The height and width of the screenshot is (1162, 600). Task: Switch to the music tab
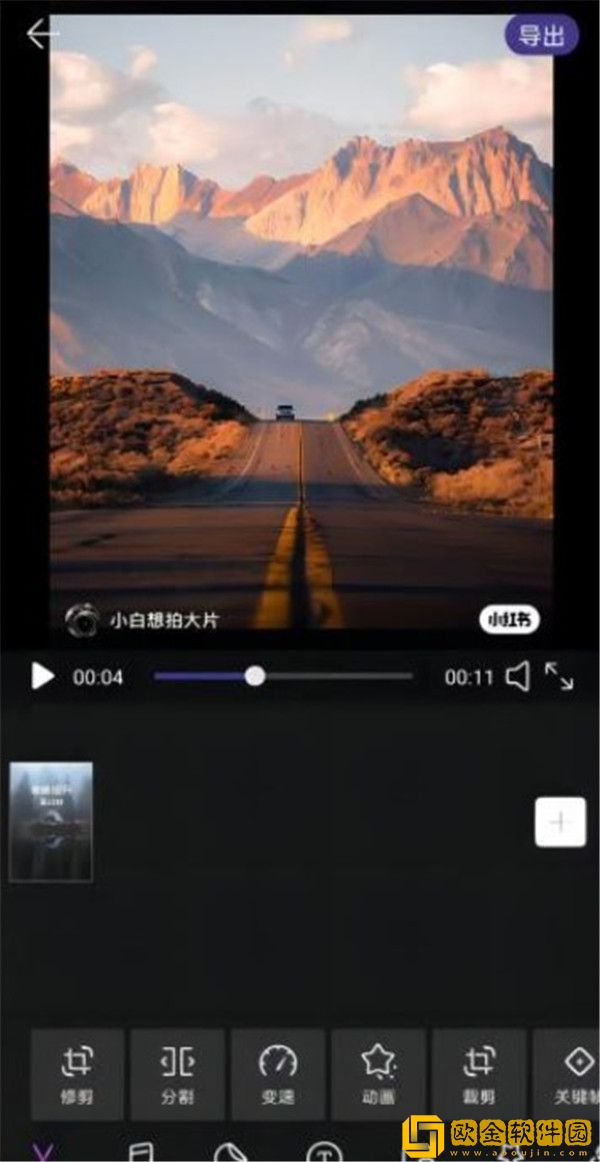(141, 1152)
